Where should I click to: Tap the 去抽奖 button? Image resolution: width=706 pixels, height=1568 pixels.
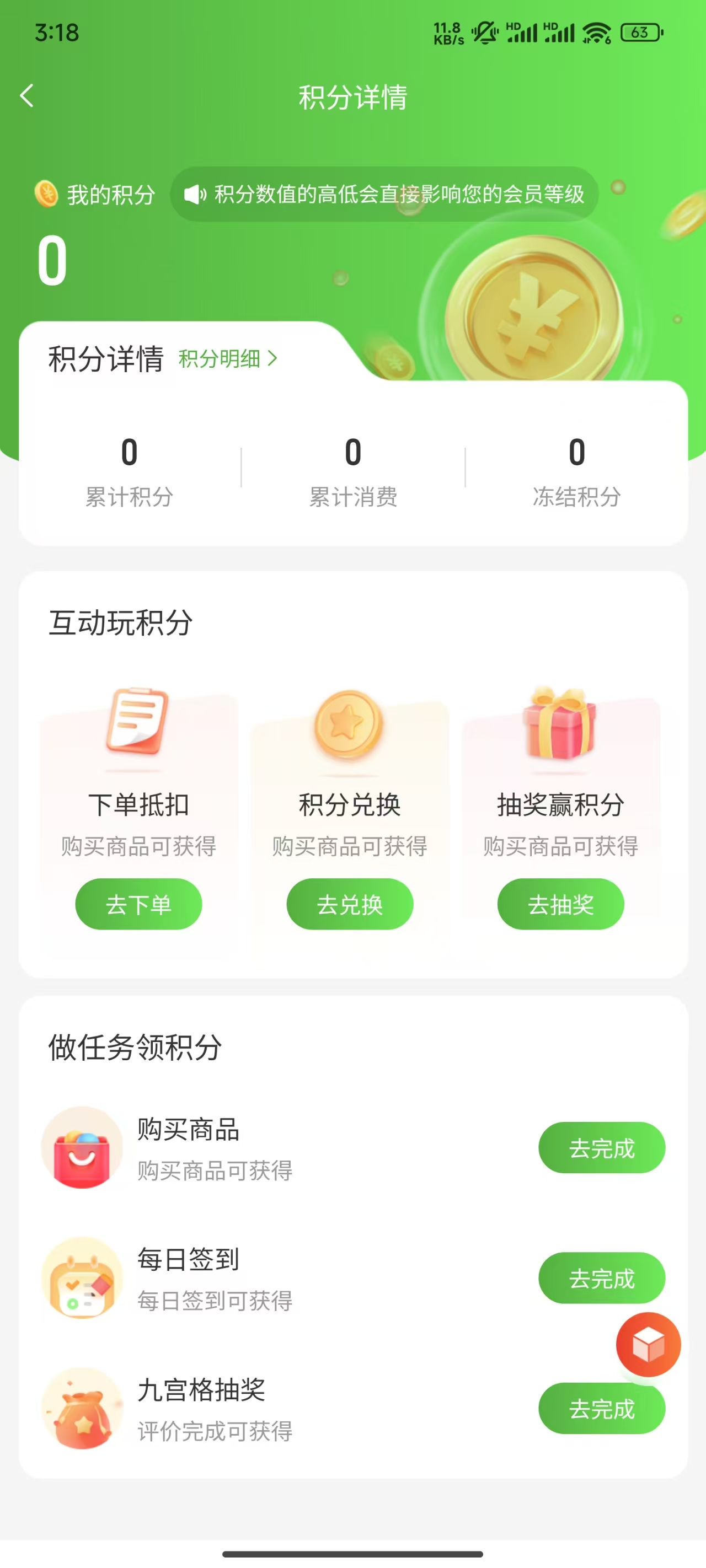click(x=560, y=905)
